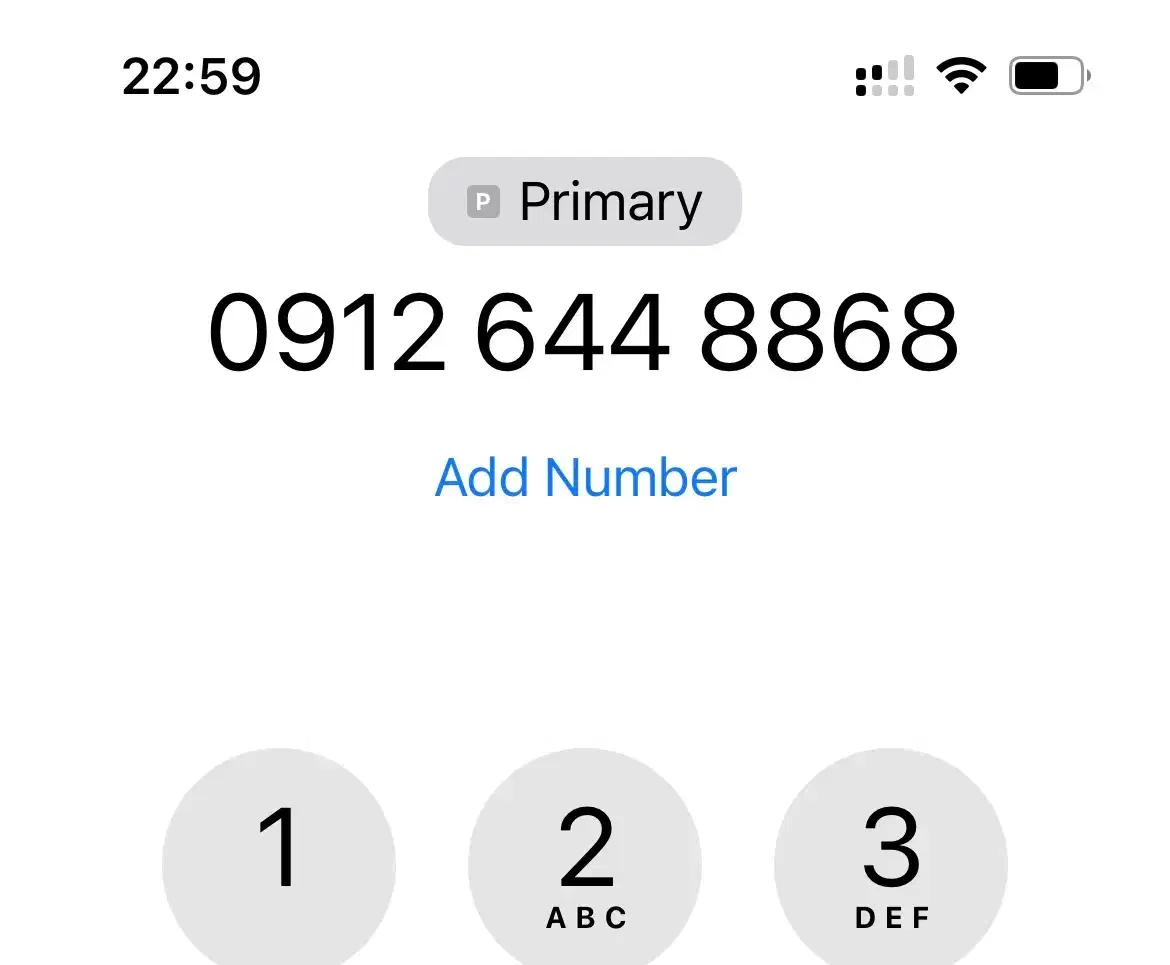This screenshot has width=1170, height=965.
Task: Open the Primary line selector
Action: pos(584,202)
